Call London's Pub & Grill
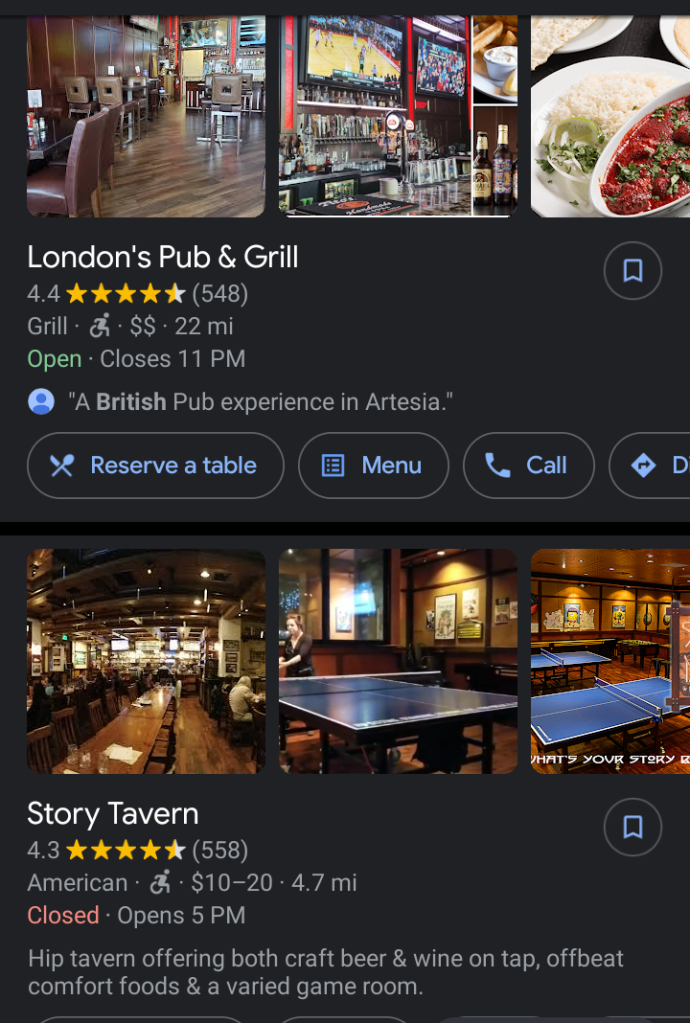Screen dimensions: 690x1023 [x=528, y=465]
